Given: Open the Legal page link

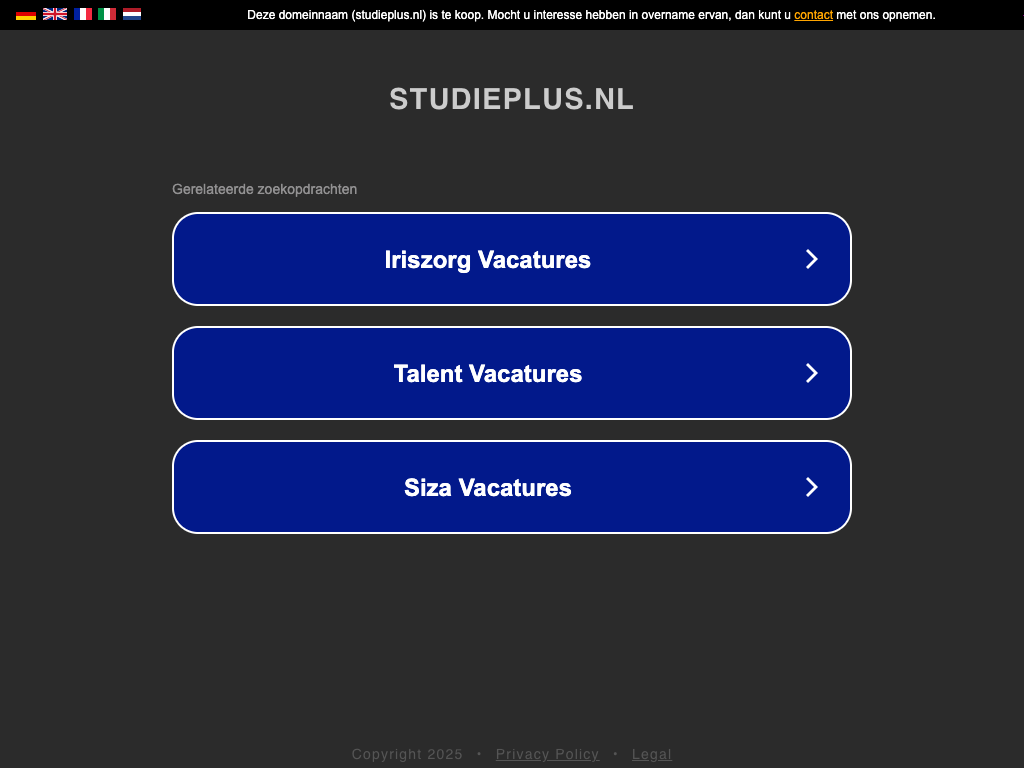Looking at the screenshot, I should (651, 754).
